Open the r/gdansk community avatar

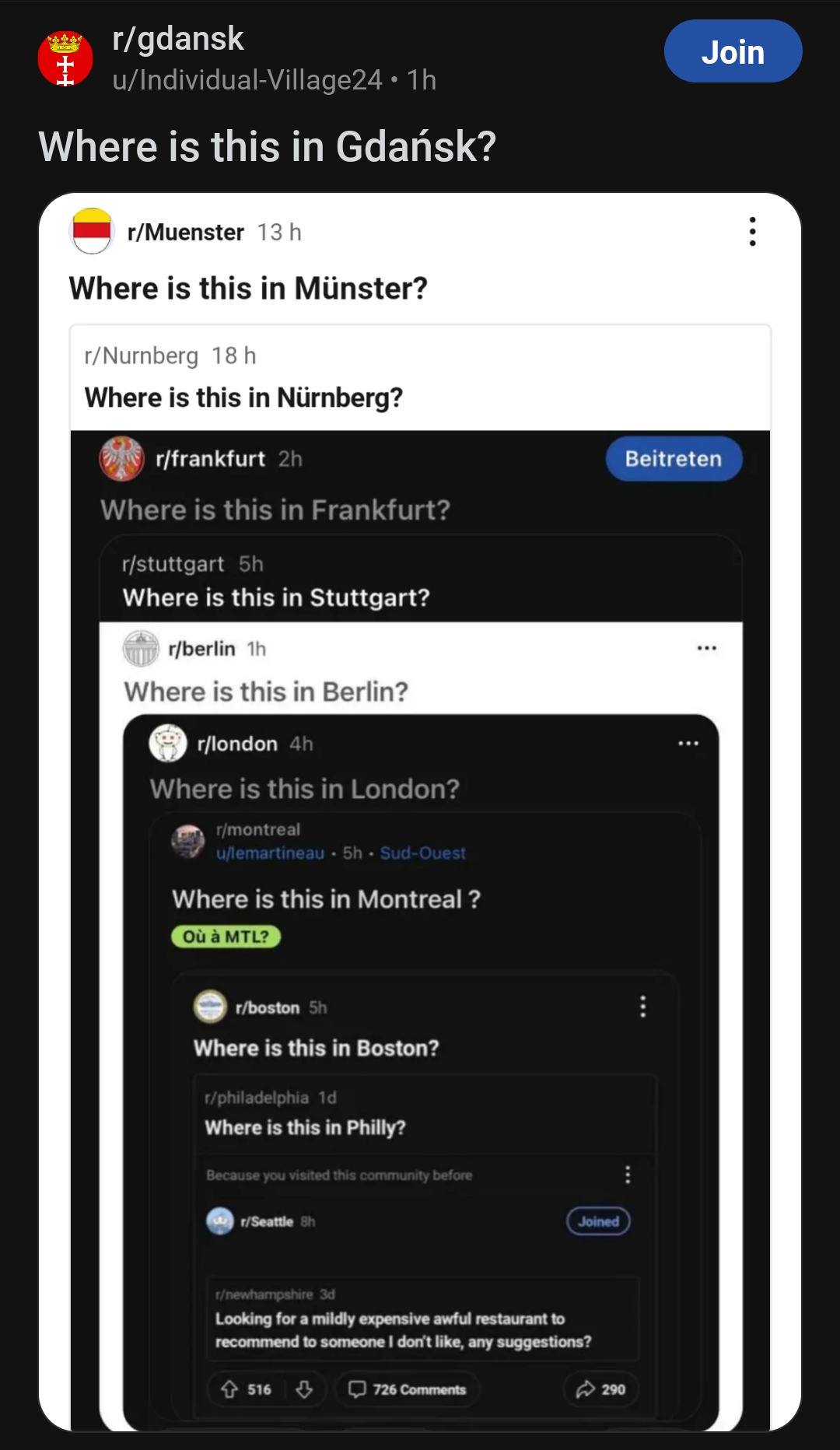[x=65, y=58]
